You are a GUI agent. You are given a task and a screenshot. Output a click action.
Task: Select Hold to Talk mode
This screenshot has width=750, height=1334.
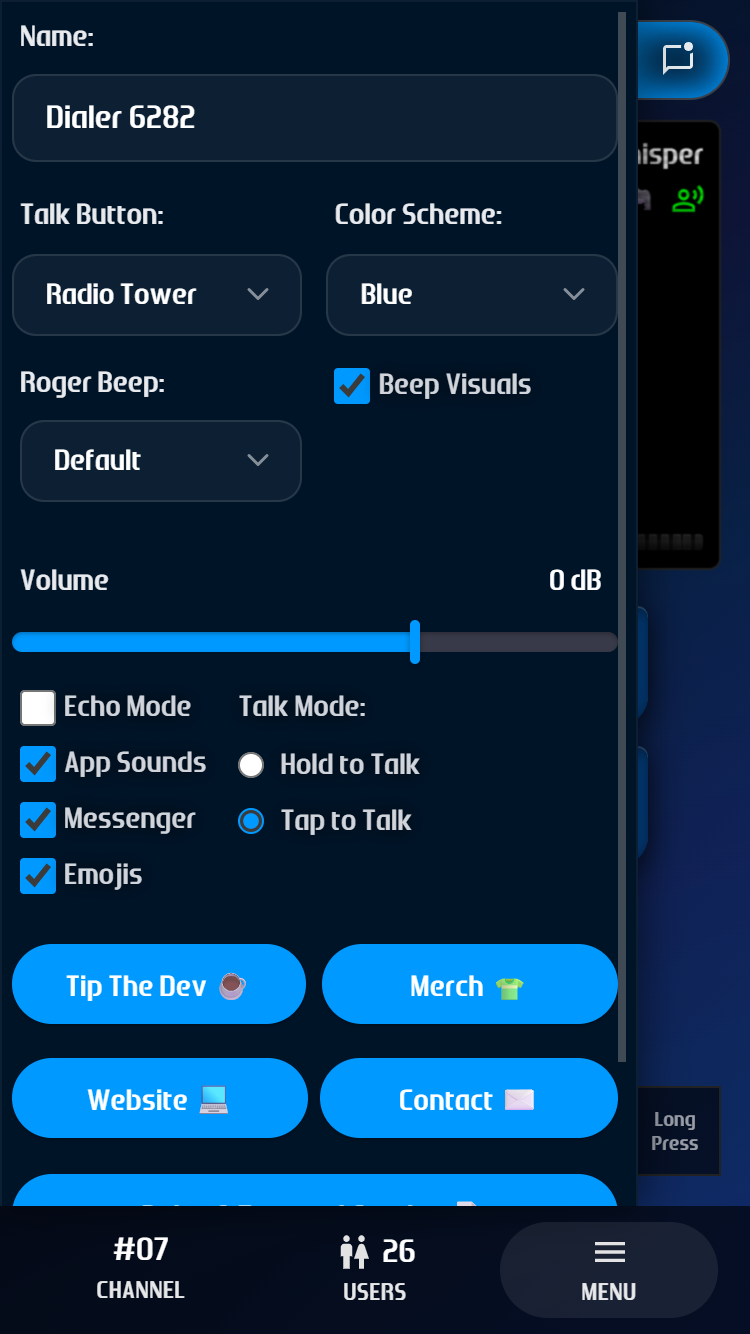251,766
